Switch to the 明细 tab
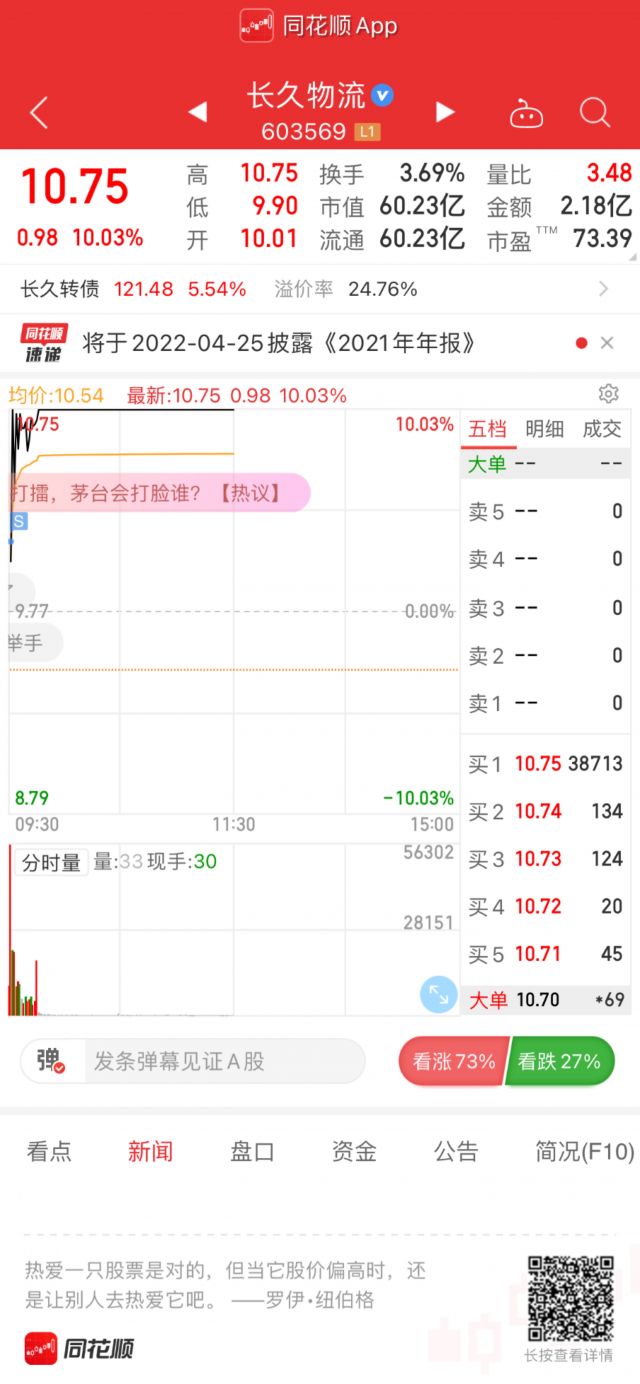Viewport: 640px width, 1384px height. point(544,429)
